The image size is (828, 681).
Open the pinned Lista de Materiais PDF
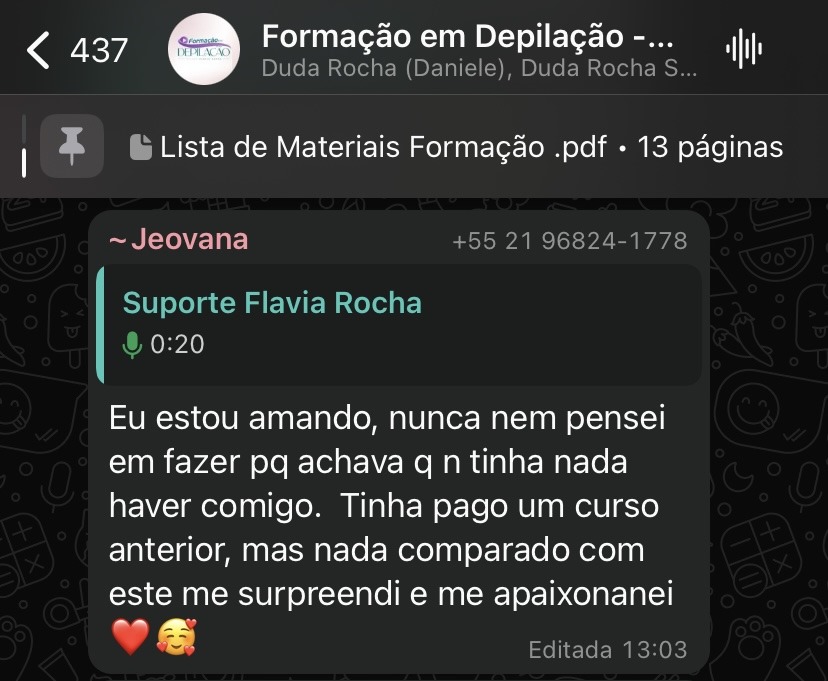pos(456,148)
